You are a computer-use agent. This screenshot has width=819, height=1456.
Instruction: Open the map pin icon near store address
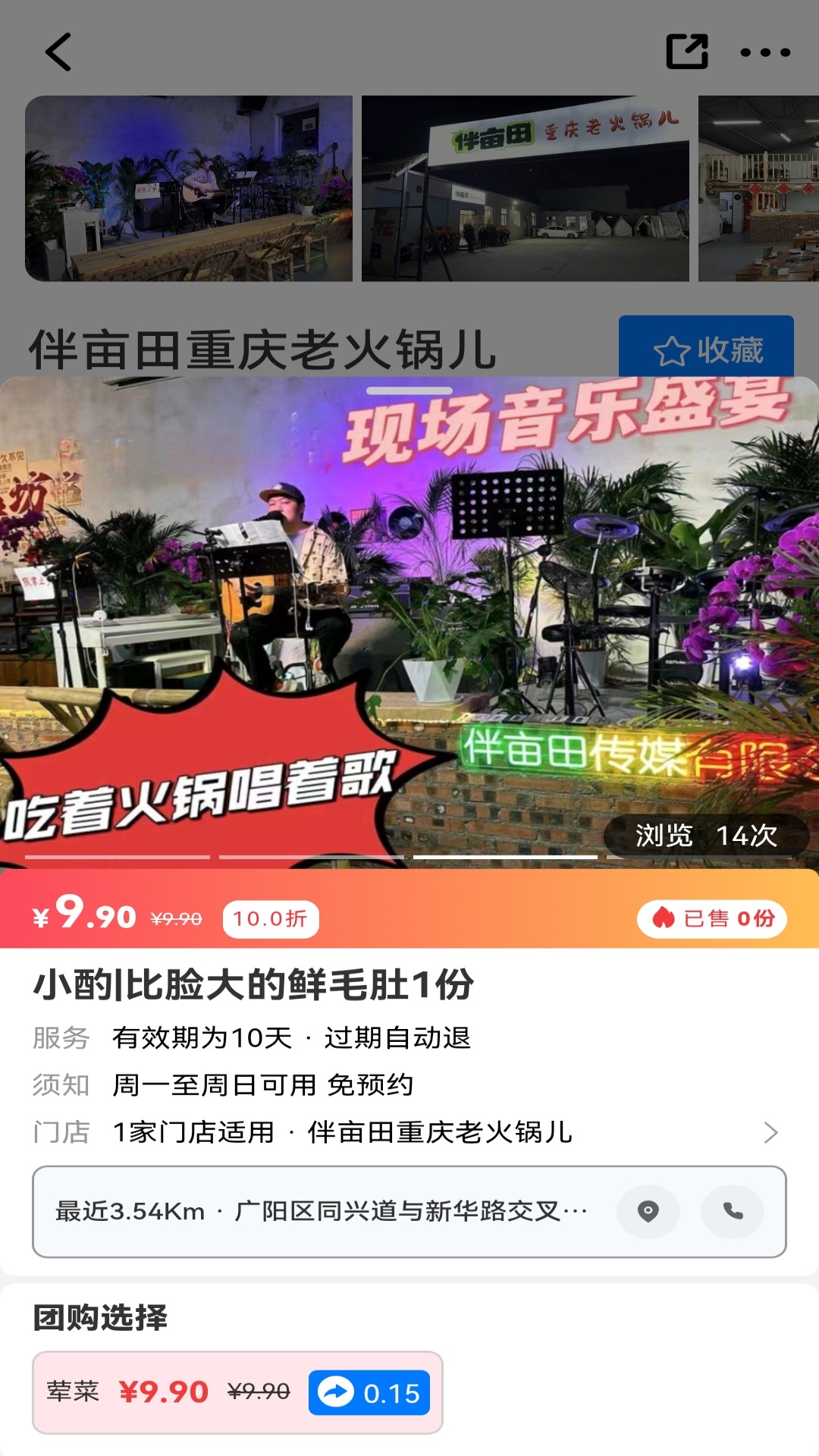click(648, 1211)
